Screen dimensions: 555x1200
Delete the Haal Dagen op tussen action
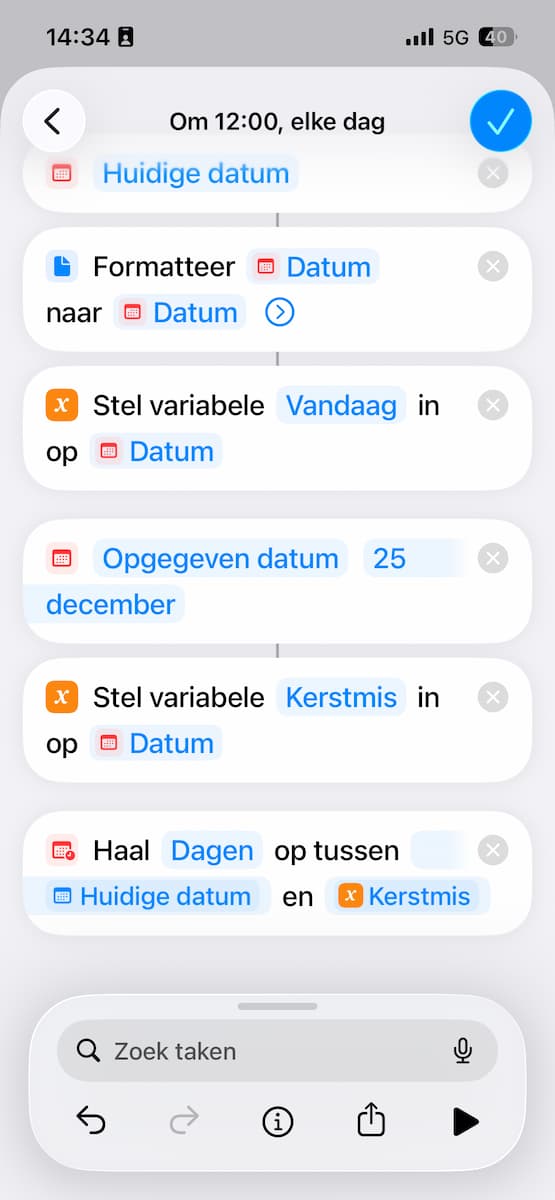point(493,850)
